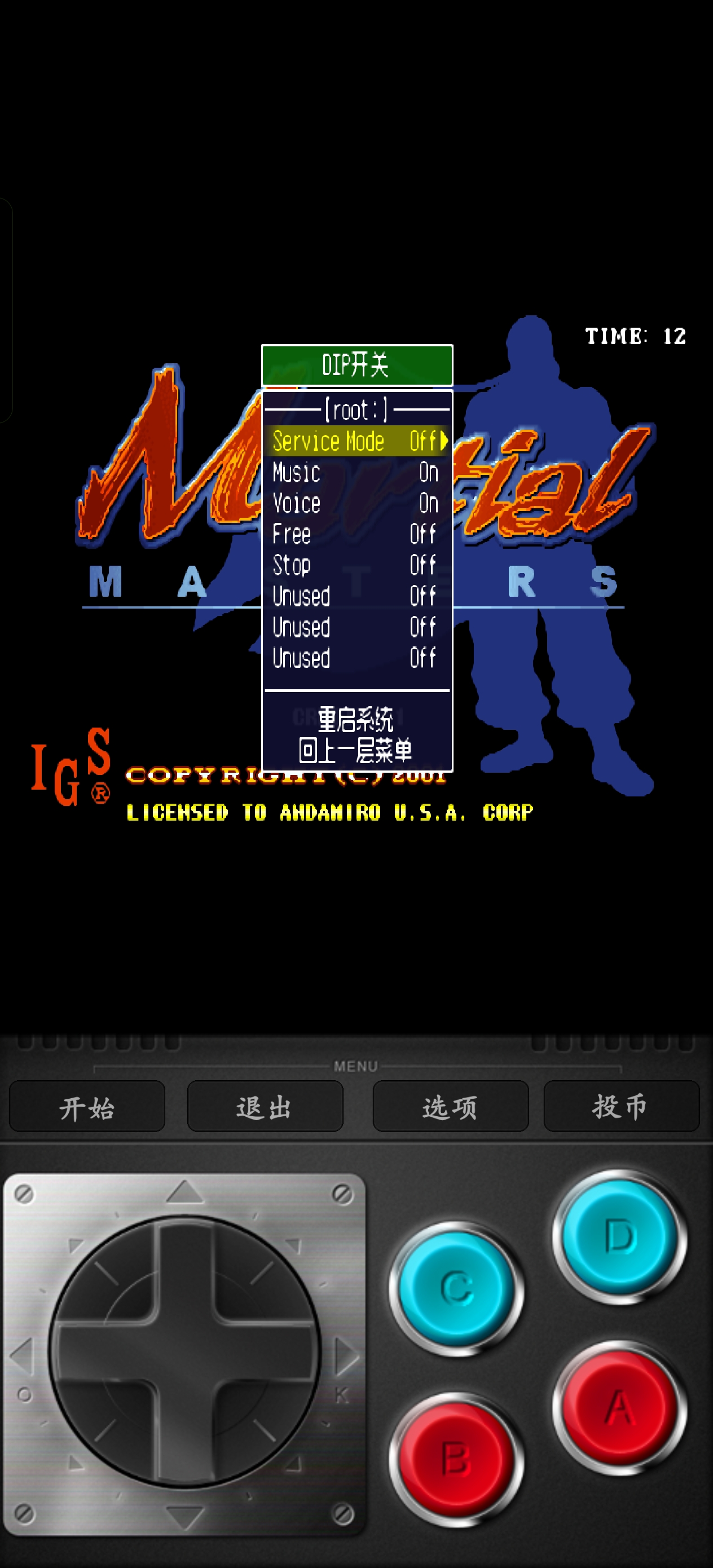The image size is (713, 1568).
Task: Toggle the Music DIP switch
Action: [x=357, y=472]
